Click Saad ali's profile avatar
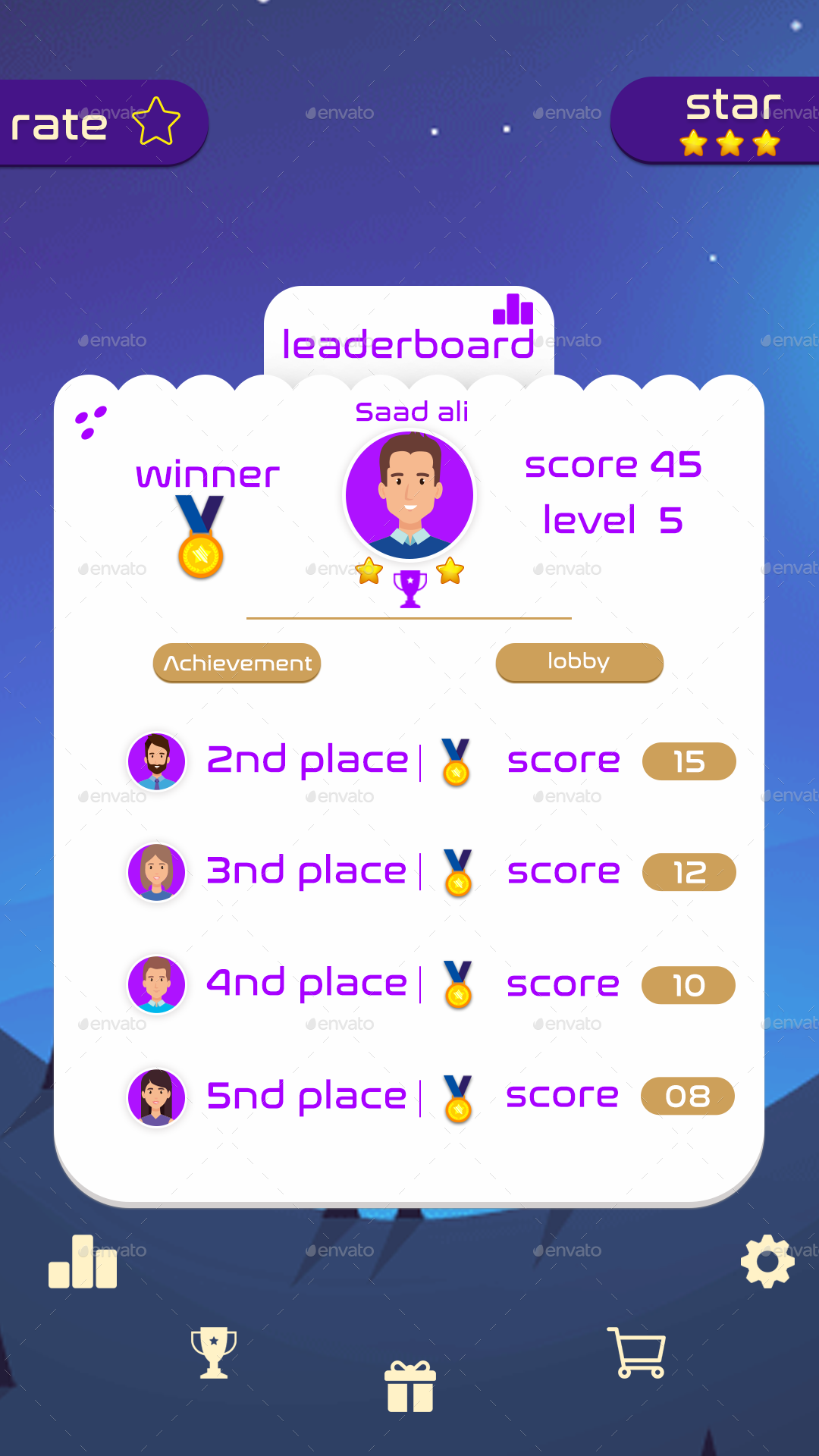The width and height of the screenshot is (819, 1456). click(x=409, y=494)
